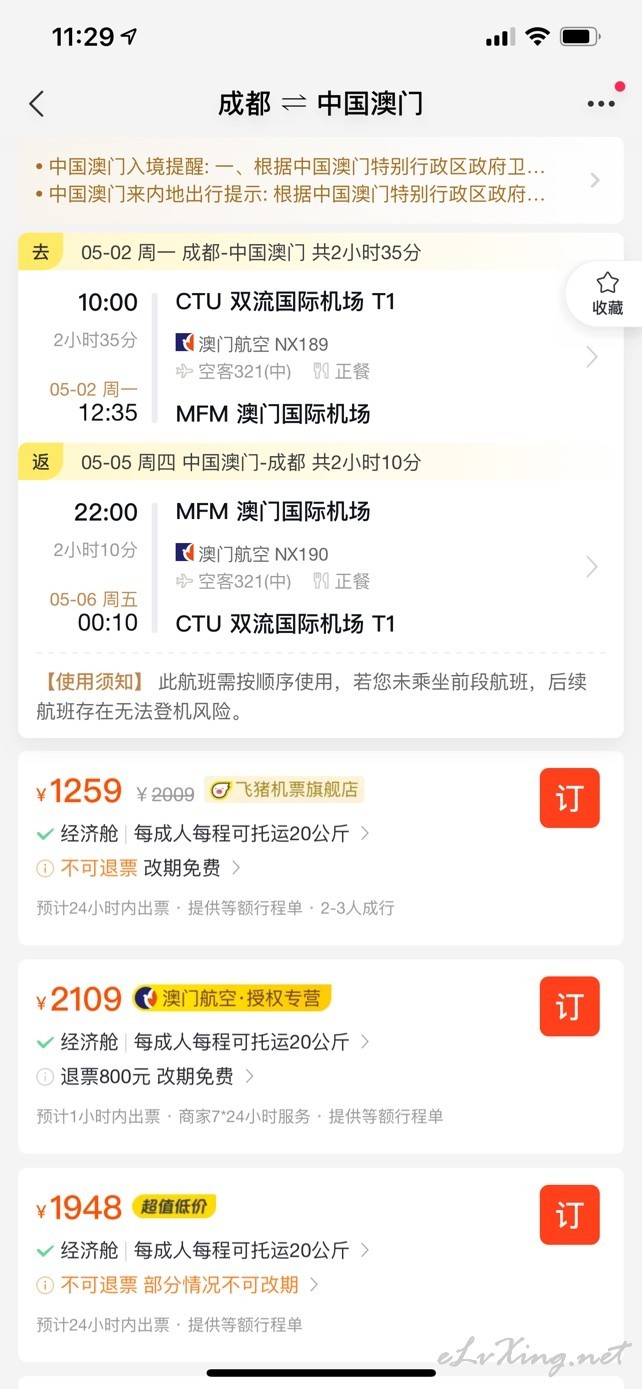Go back using the top-left arrow
Screen dimensions: 642x1389
pos(37,104)
